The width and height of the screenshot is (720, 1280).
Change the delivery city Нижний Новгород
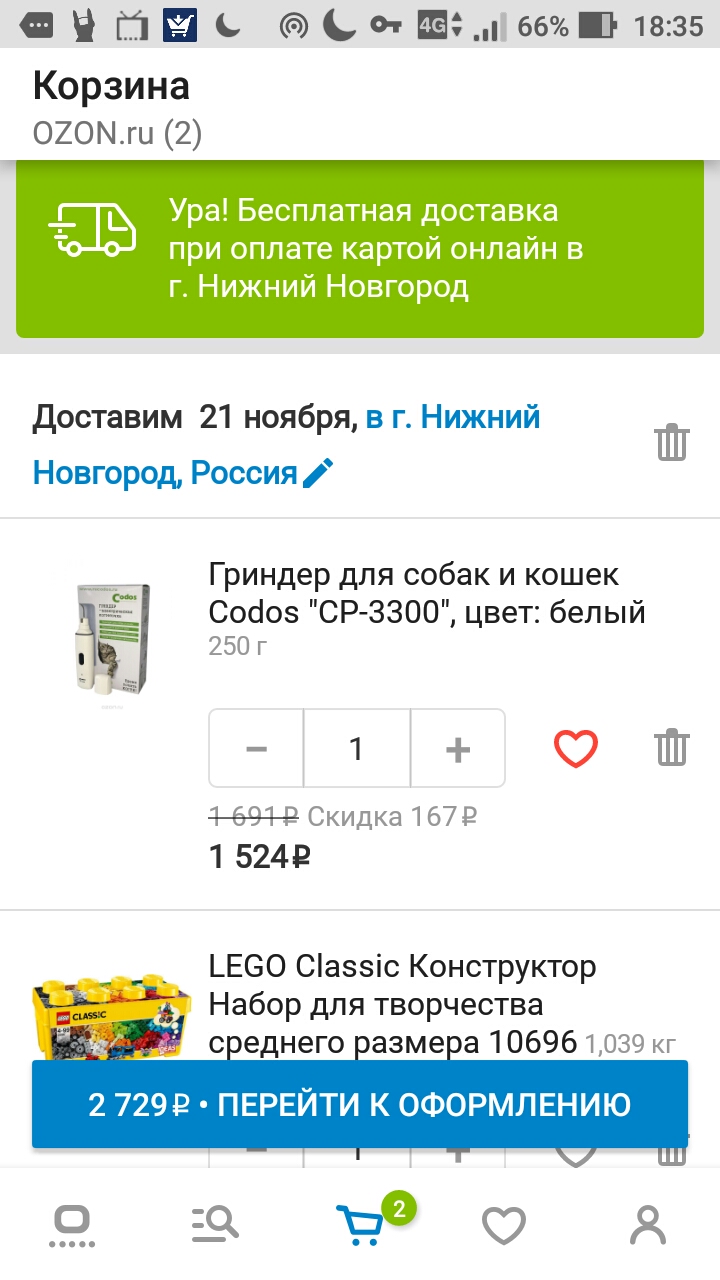[317, 472]
